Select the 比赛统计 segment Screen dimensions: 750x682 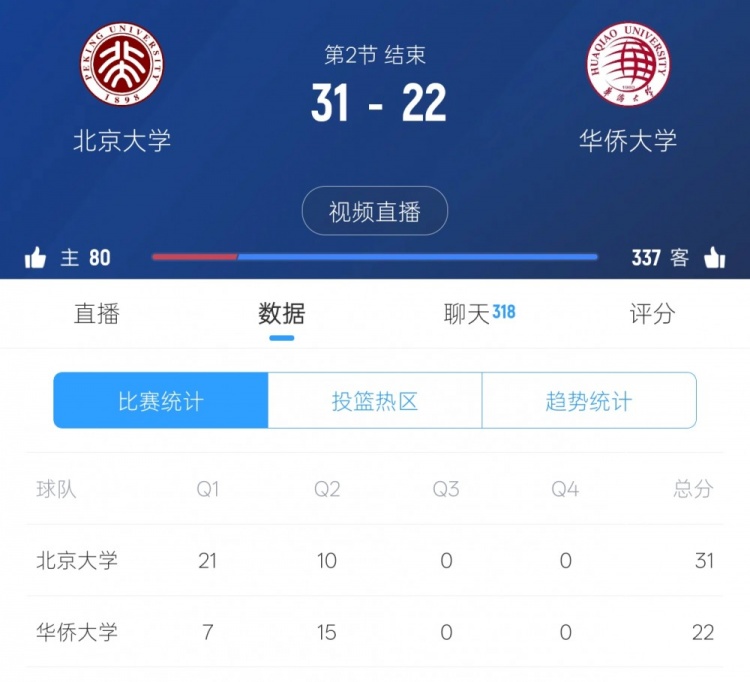point(161,401)
